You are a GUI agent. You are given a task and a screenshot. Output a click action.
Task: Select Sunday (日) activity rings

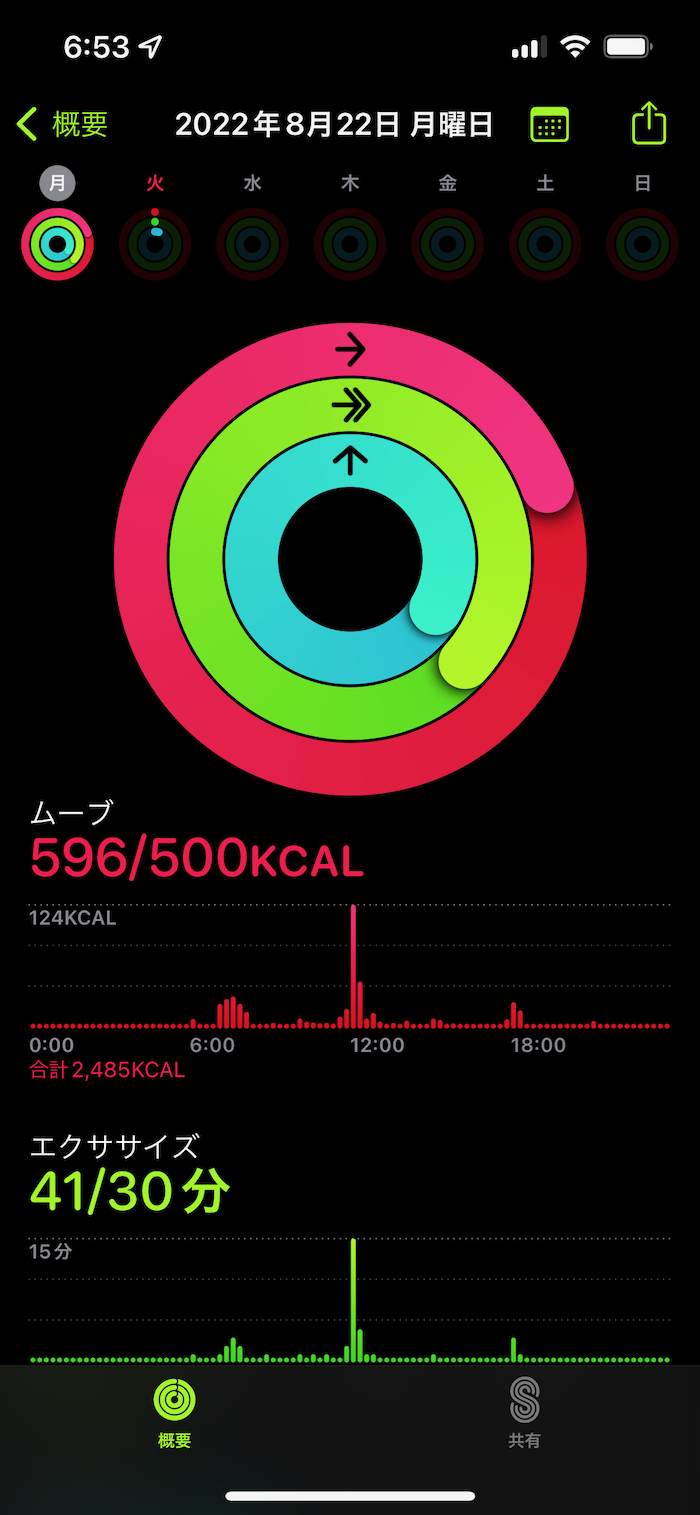point(642,243)
